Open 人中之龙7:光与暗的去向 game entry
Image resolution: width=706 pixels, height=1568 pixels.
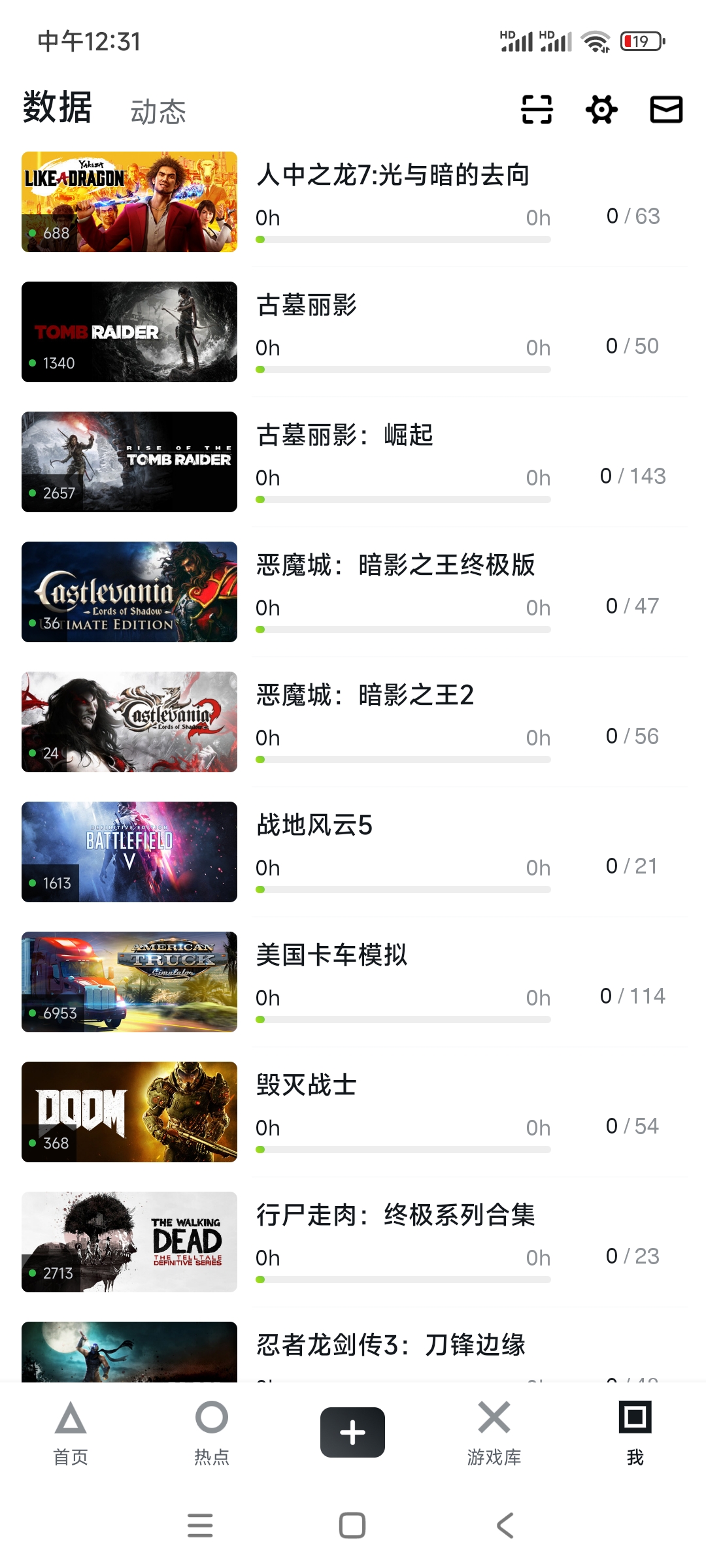392,176
